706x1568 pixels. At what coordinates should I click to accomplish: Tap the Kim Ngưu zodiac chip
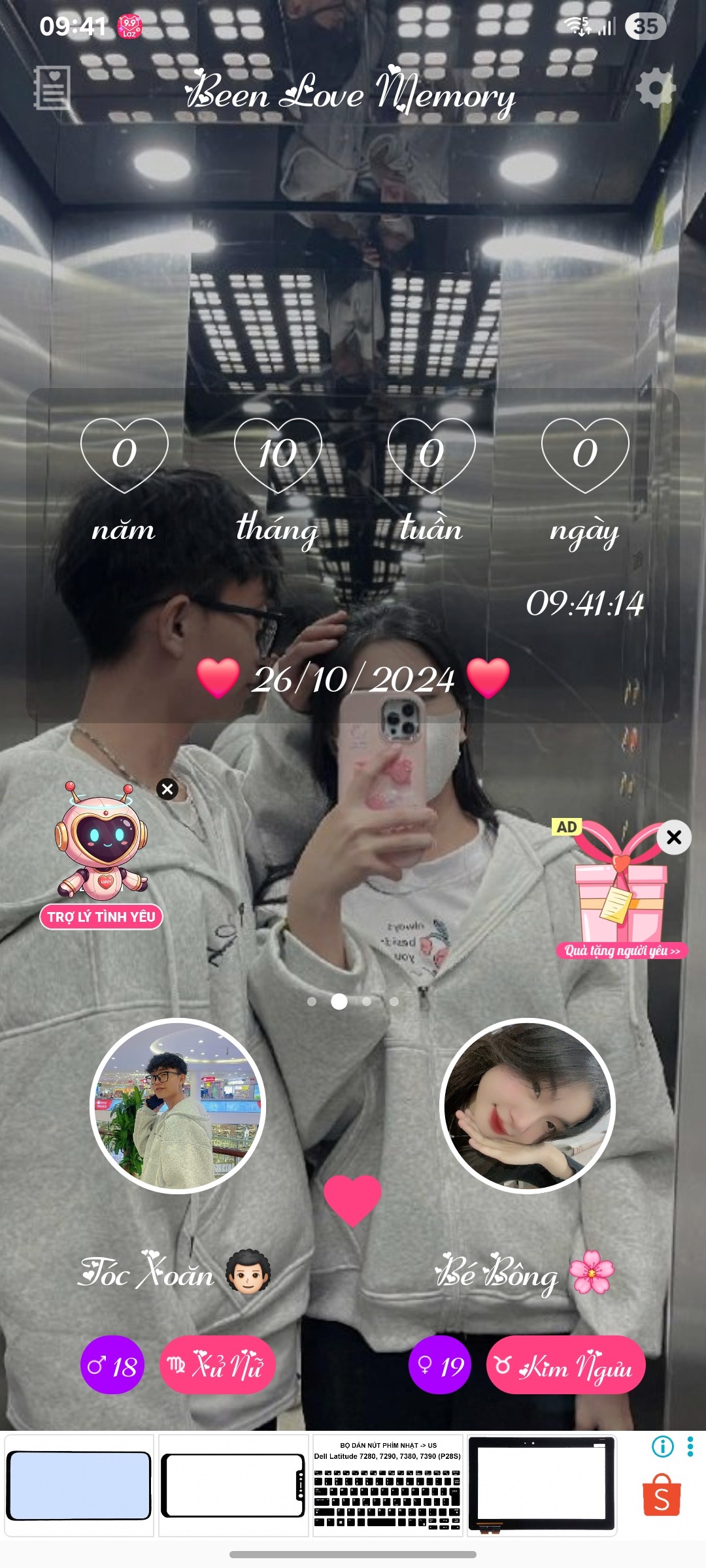pos(565,1365)
